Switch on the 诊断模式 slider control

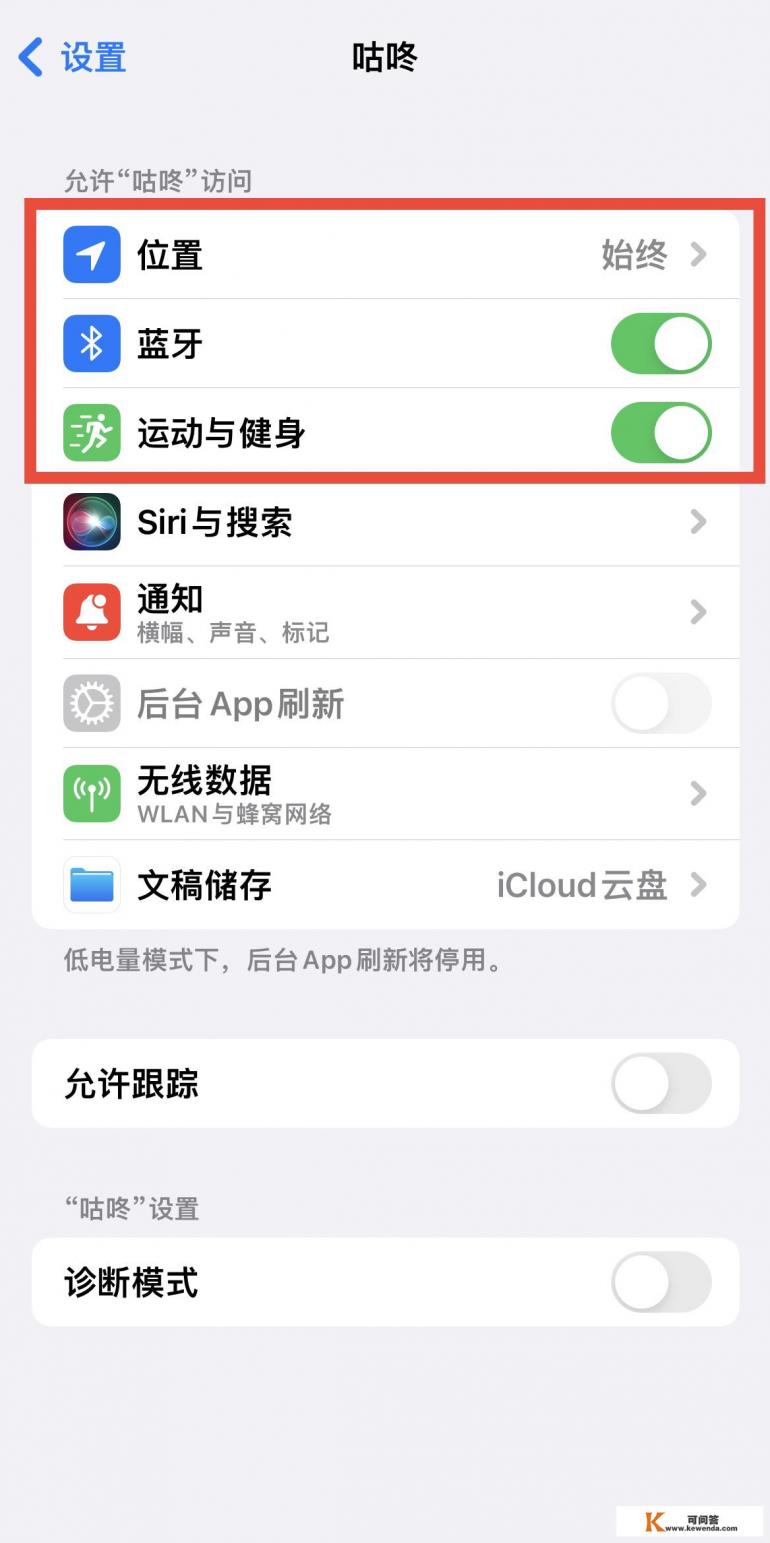tap(661, 1283)
